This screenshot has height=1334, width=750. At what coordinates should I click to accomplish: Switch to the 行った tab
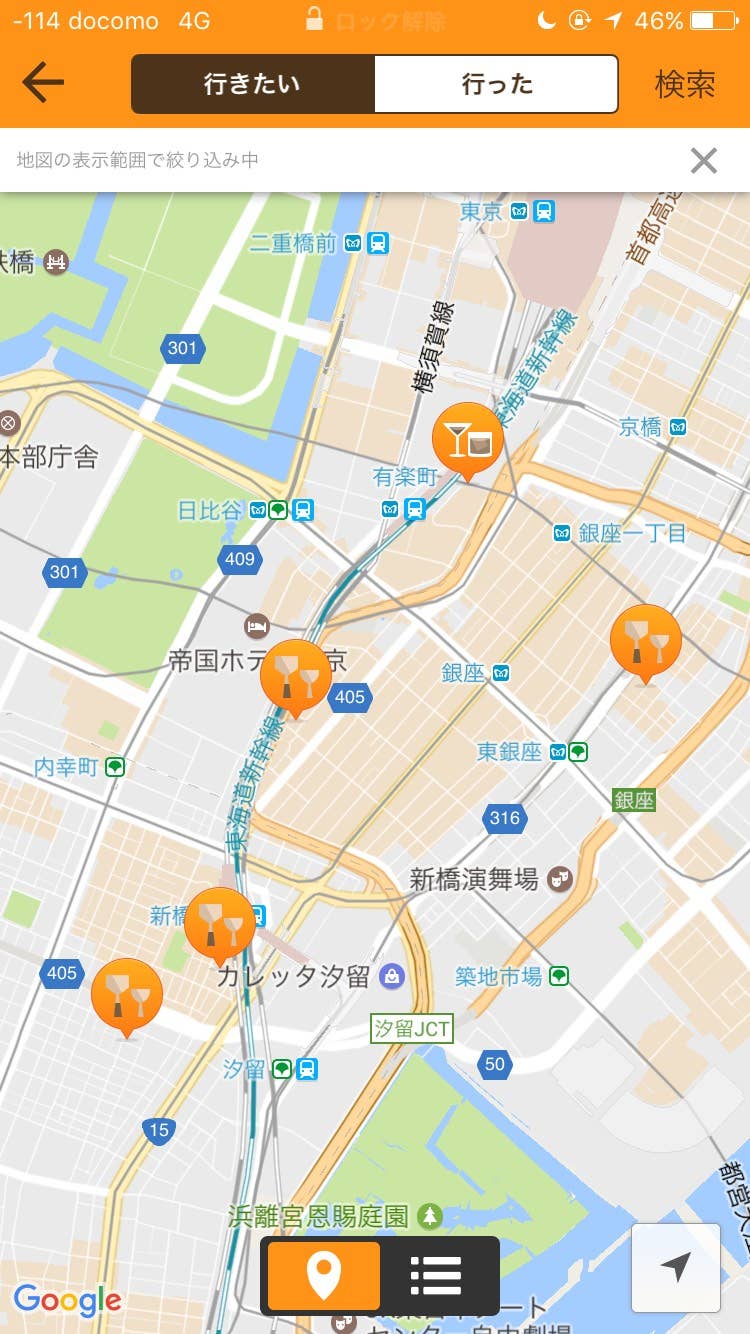[497, 84]
